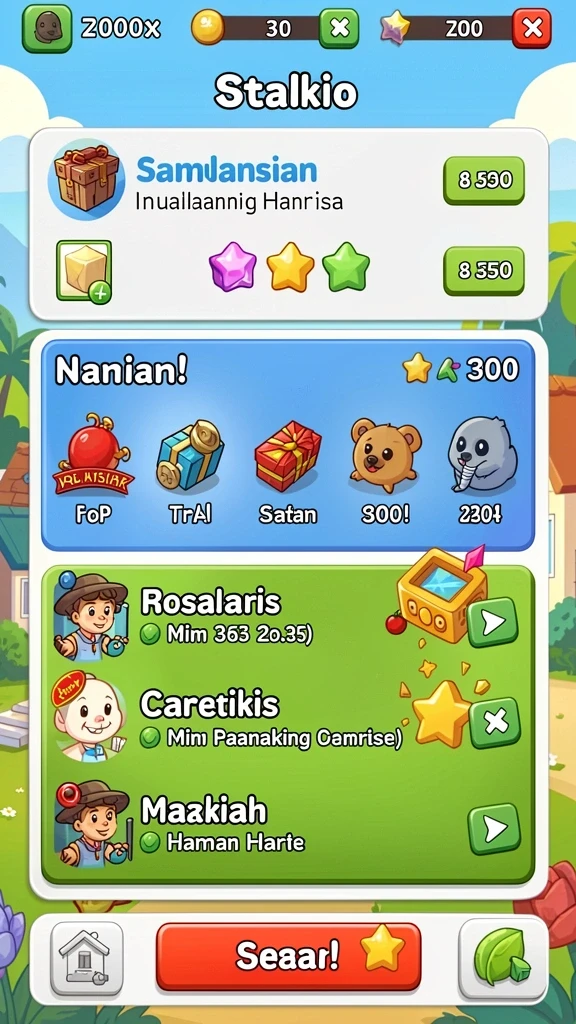Tap the green button beside the coin counter
This screenshot has height=1024, width=576.
pyautogui.click(x=339, y=27)
